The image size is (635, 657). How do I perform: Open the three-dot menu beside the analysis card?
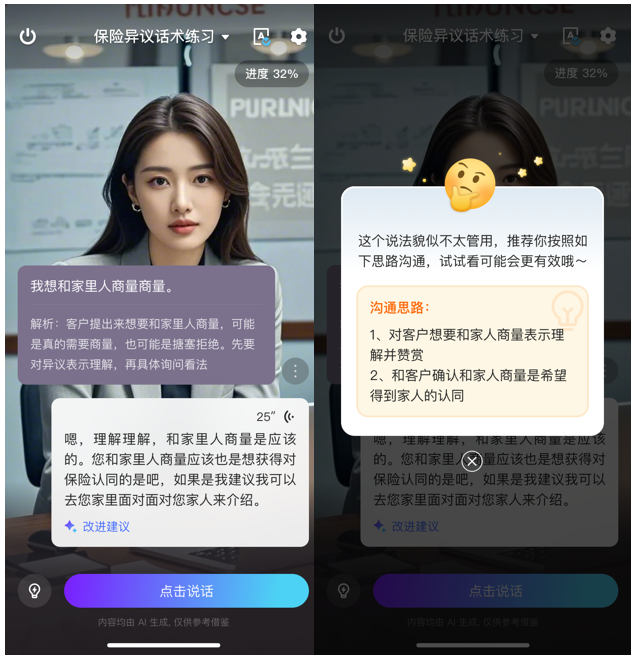(x=294, y=372)
